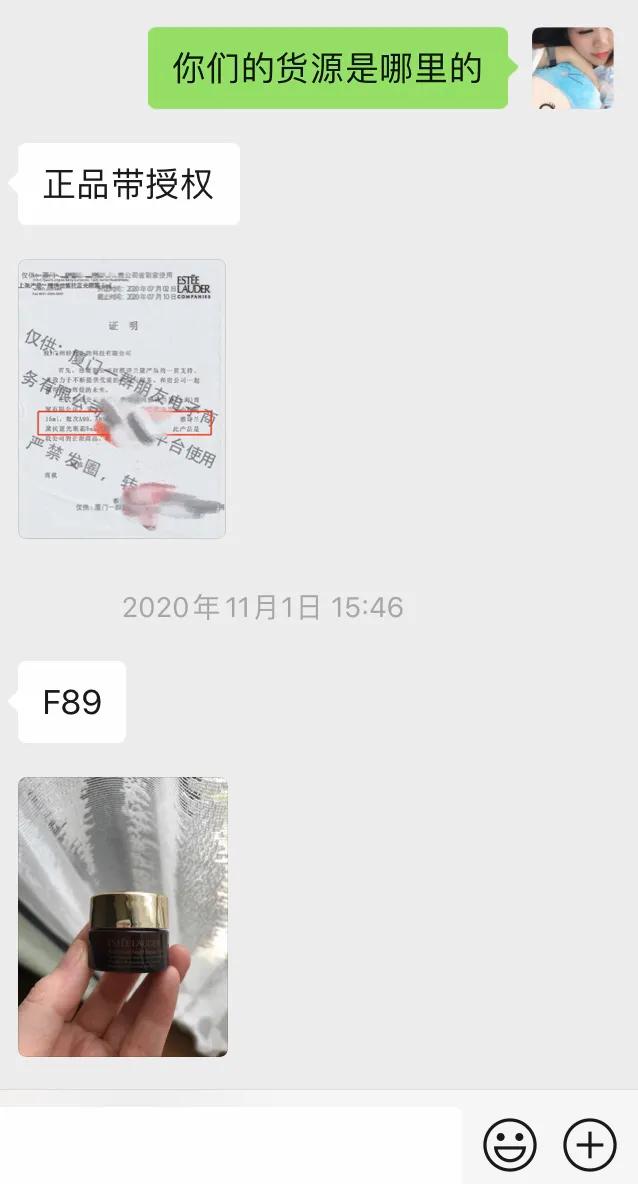Open the authorization certificate image

coord(122,399)
